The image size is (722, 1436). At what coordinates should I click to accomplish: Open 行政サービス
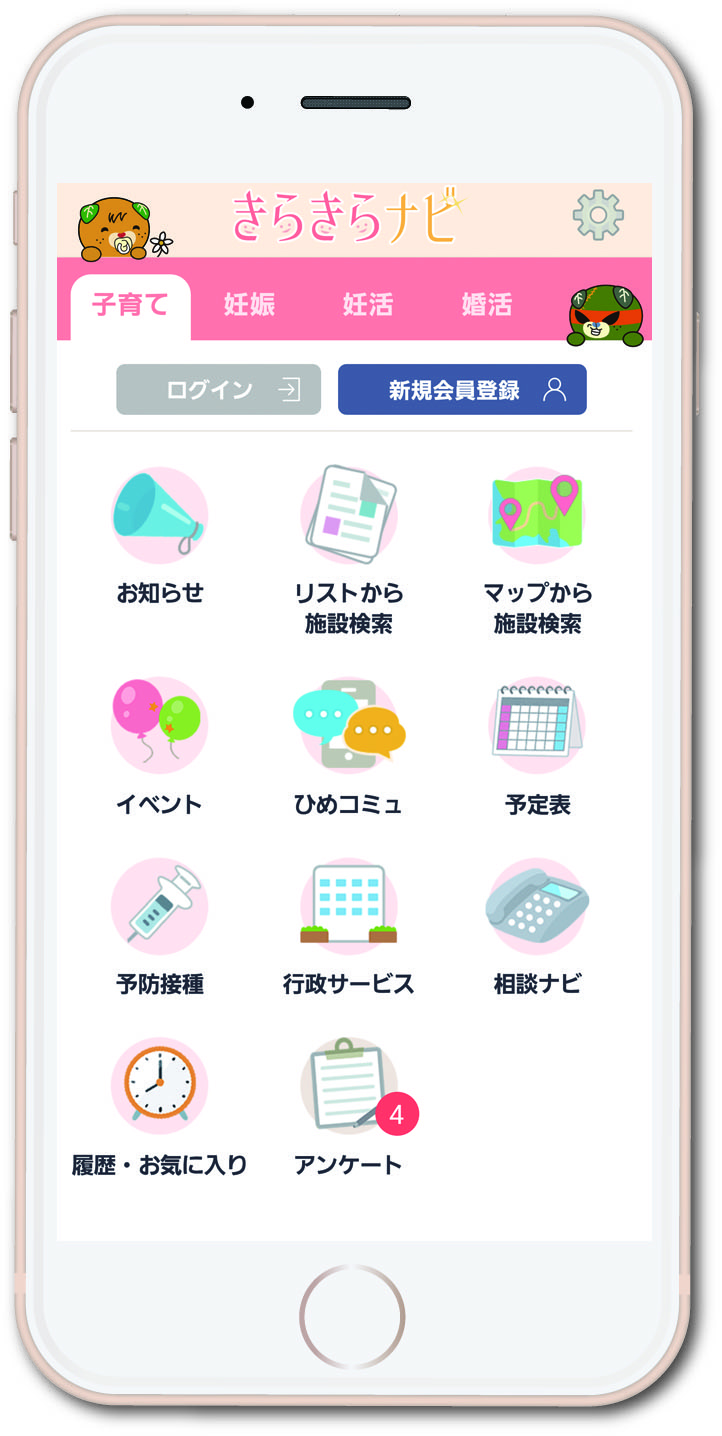[349, 927]
